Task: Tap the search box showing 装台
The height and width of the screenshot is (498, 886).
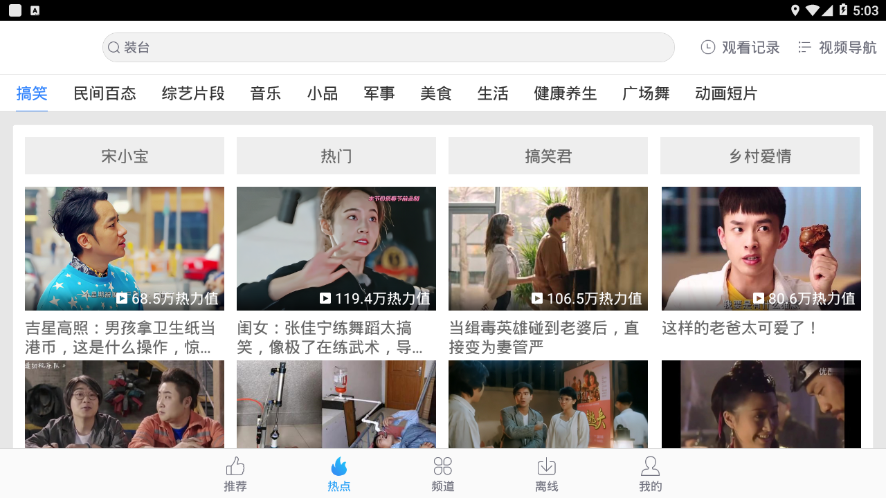Action: [x=388, y=47]
